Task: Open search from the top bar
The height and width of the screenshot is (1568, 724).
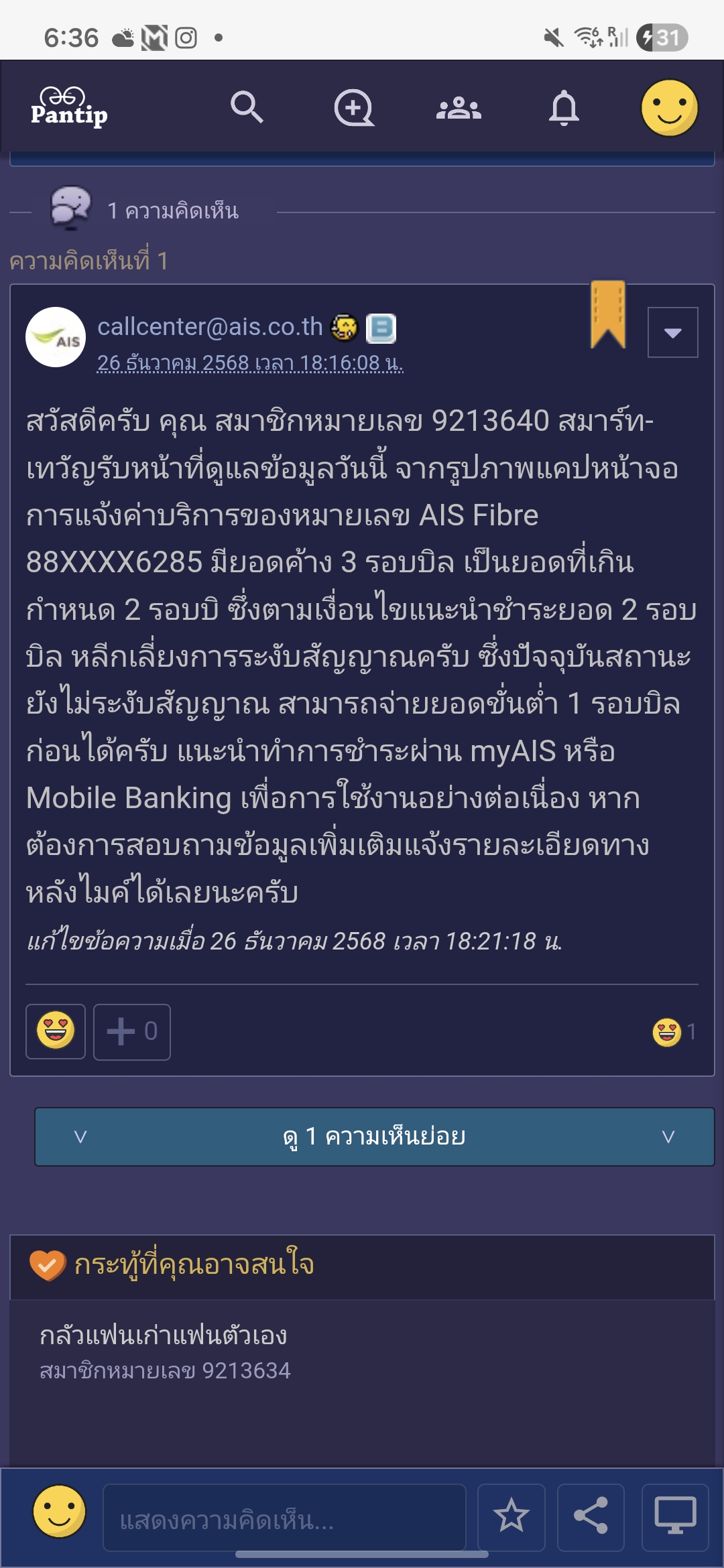Action: (x=247, y=107)
